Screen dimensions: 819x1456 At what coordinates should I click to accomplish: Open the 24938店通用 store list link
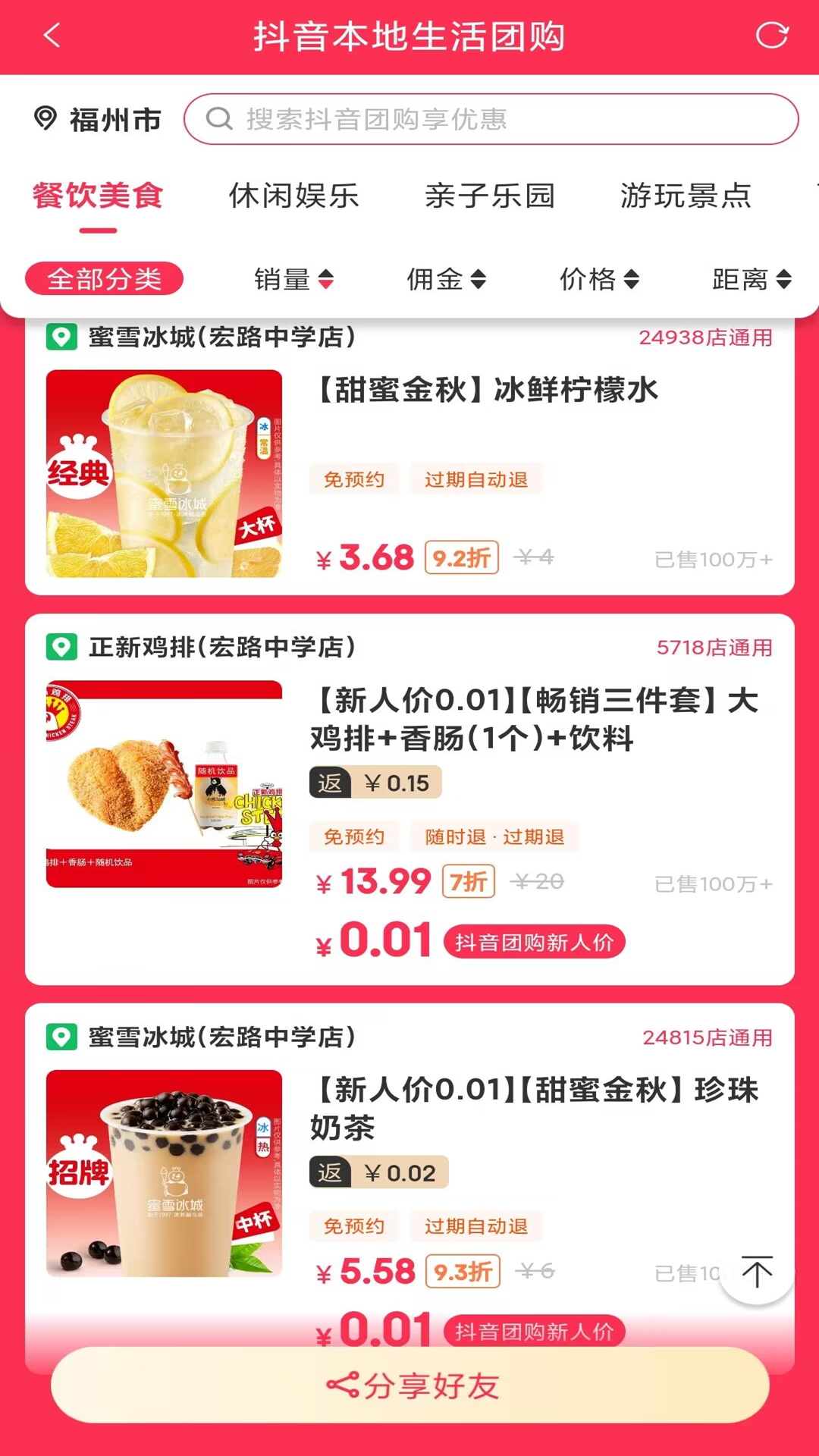705,338
